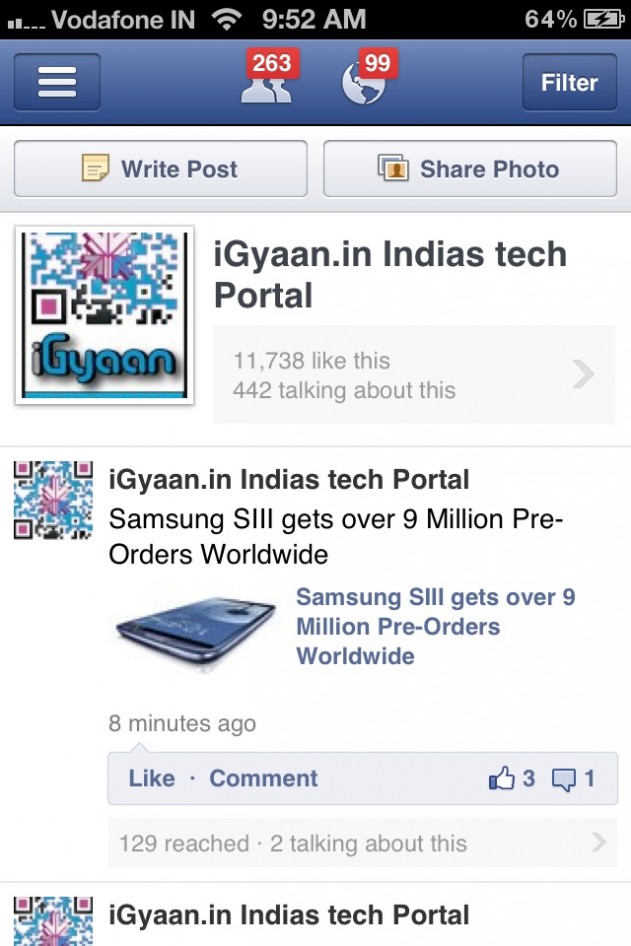Comment on the Samsung SIII post
The width and height of the screenshot is (631, 946).
click(263, 778)
